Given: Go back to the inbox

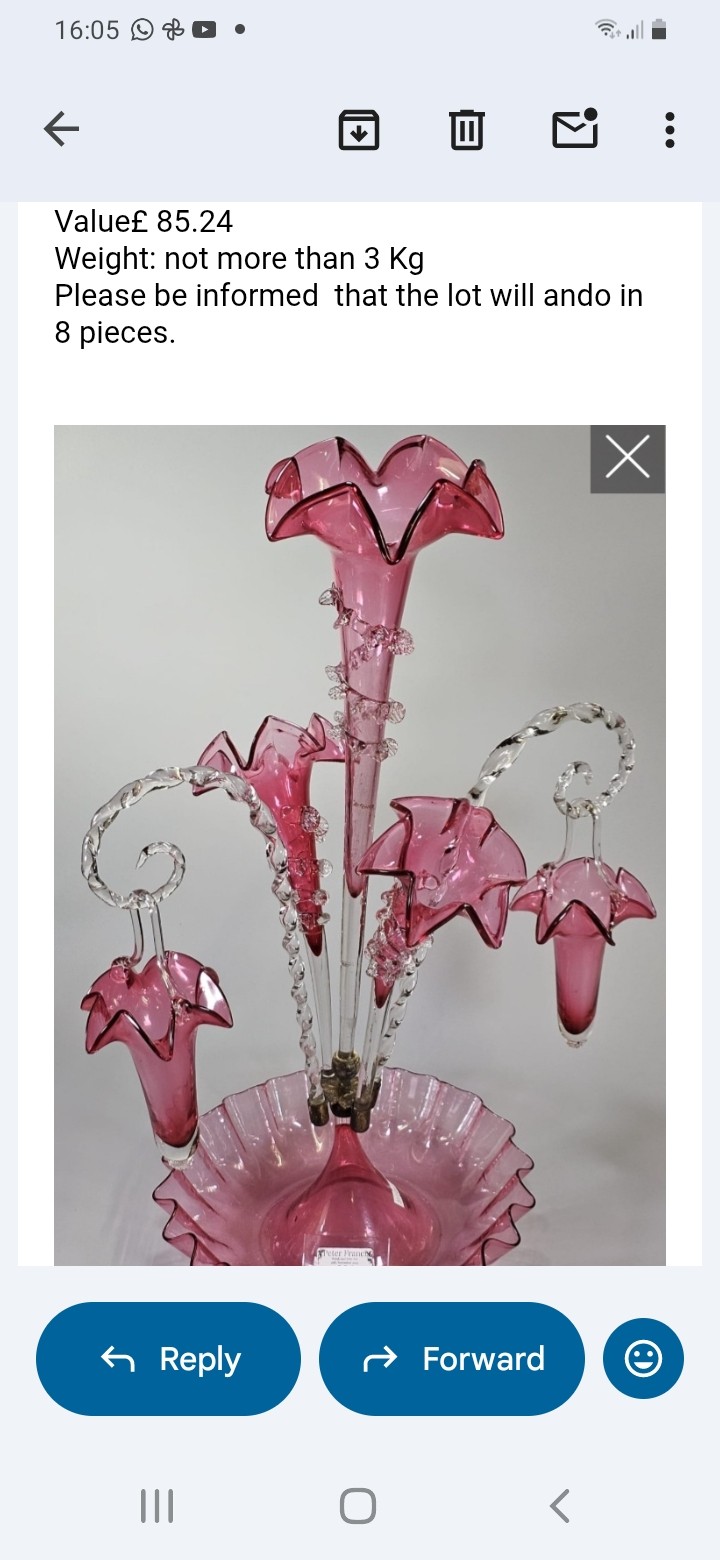Looking at the screenshot, I should tap(62, 129).
